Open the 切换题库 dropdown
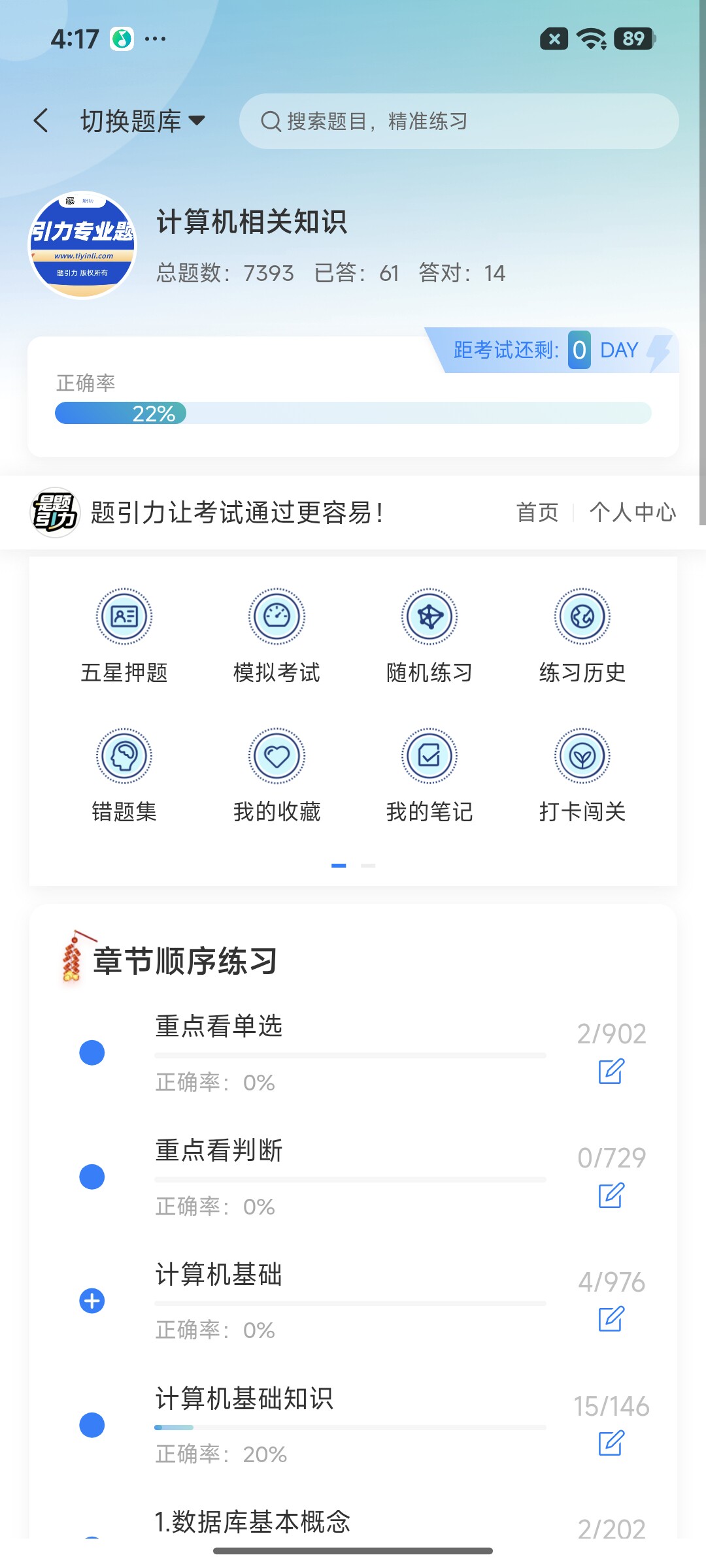 click(x=143, y=122)
